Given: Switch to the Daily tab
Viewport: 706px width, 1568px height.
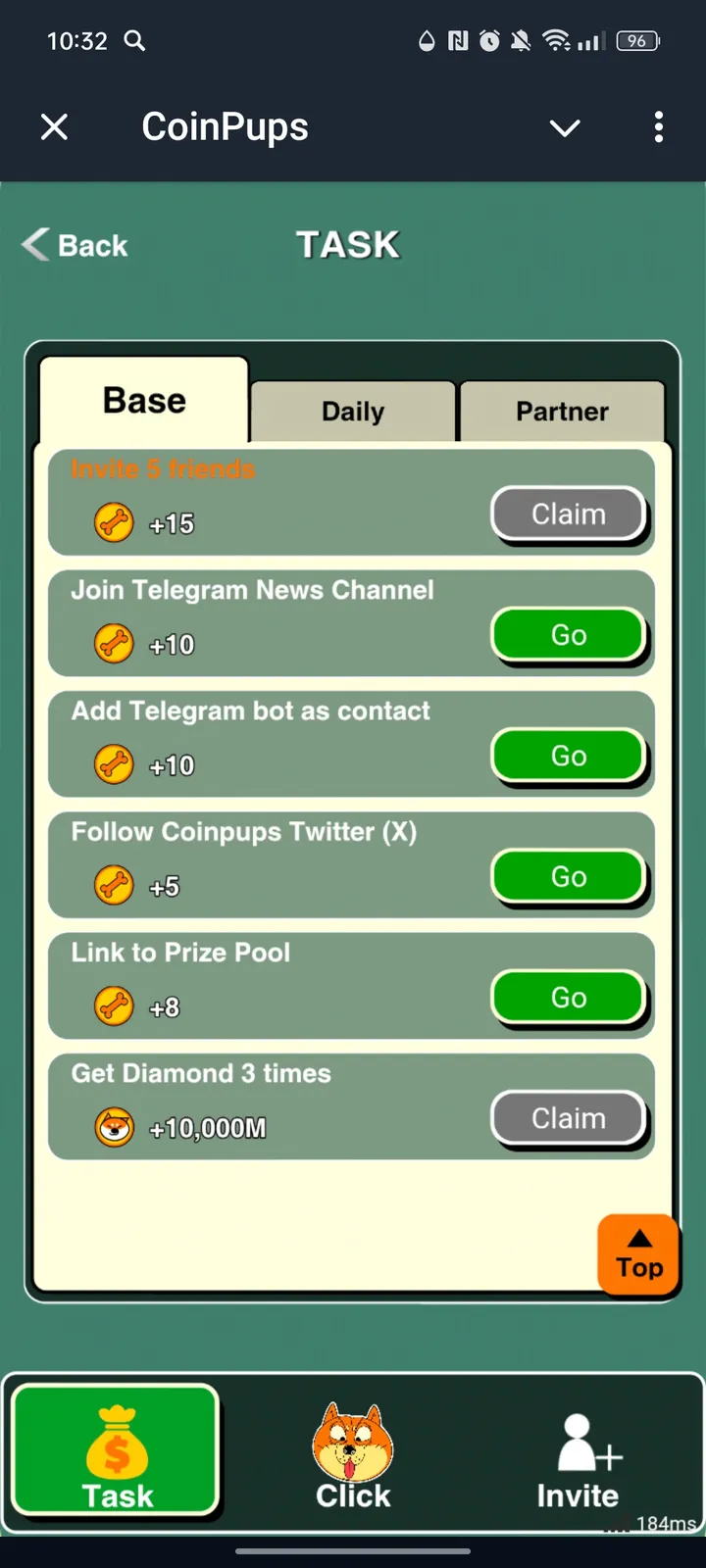Looking at the screenshot, I should pyautogui.click(x=353, y=412).
